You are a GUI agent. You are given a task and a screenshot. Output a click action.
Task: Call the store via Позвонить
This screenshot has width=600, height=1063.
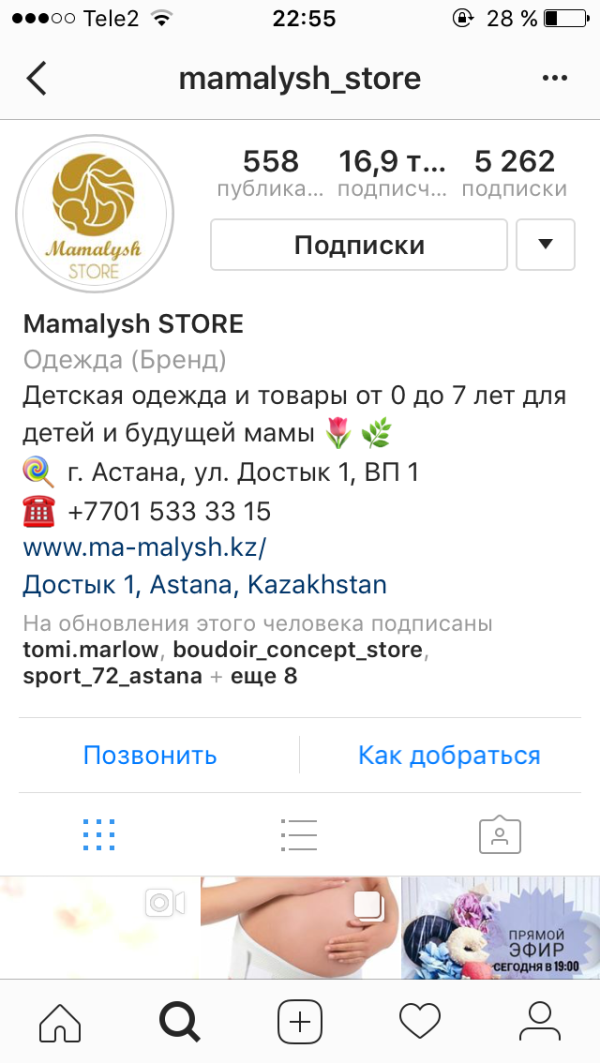pos(150,755)
